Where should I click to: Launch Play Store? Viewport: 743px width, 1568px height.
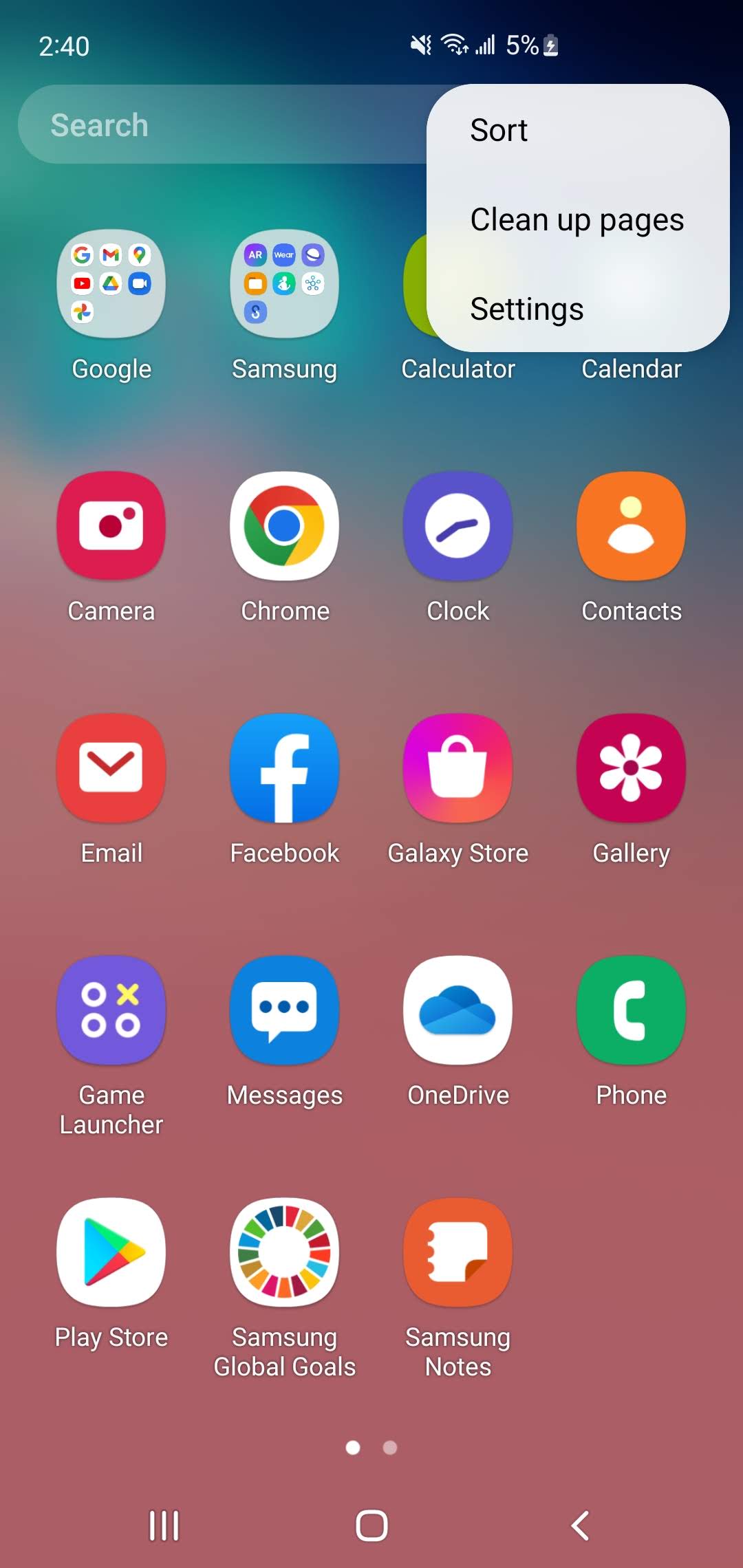click(111, 1252)
